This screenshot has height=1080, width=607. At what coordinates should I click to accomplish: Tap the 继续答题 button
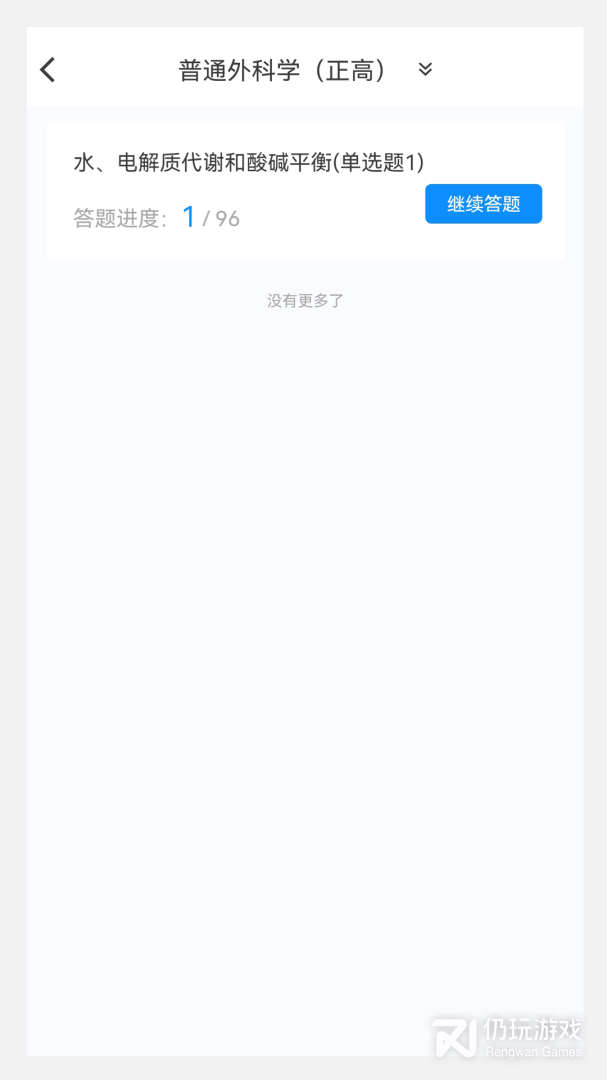[x=483, y=204]
